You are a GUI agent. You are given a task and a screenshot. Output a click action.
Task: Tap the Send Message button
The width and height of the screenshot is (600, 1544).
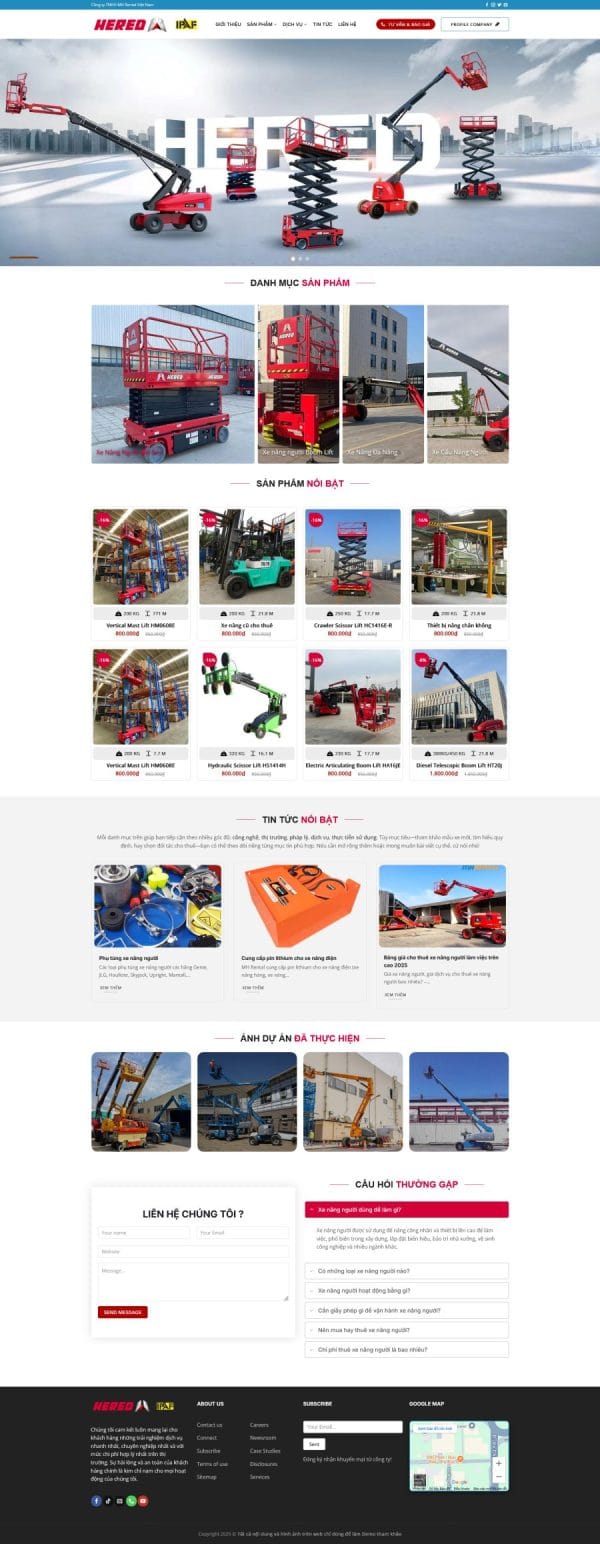123,1312
